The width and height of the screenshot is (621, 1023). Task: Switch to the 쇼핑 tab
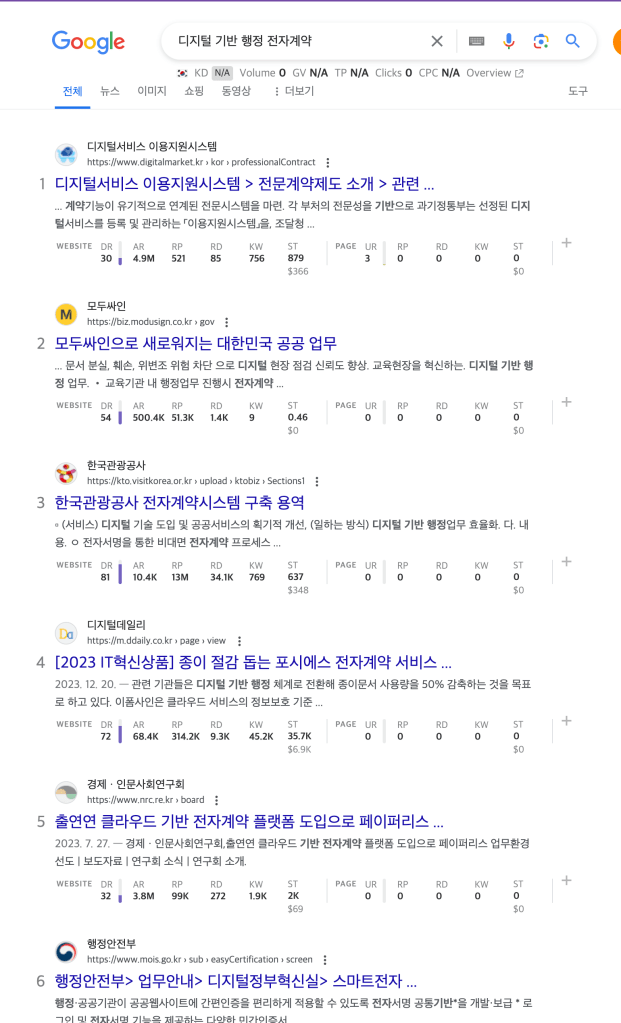tap(194, 91)
